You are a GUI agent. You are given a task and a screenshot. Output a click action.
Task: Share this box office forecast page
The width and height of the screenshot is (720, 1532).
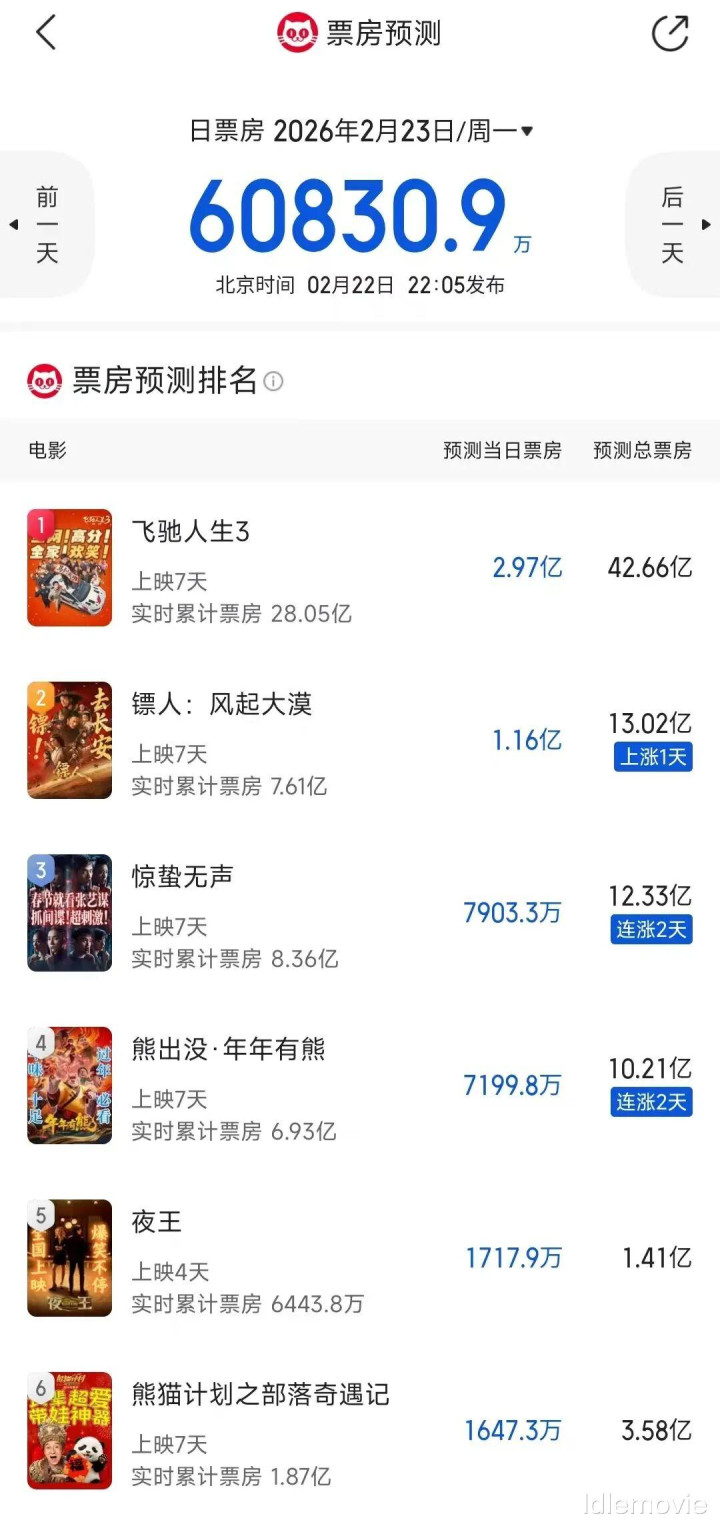pyautogui.click(x=670, y=33)
